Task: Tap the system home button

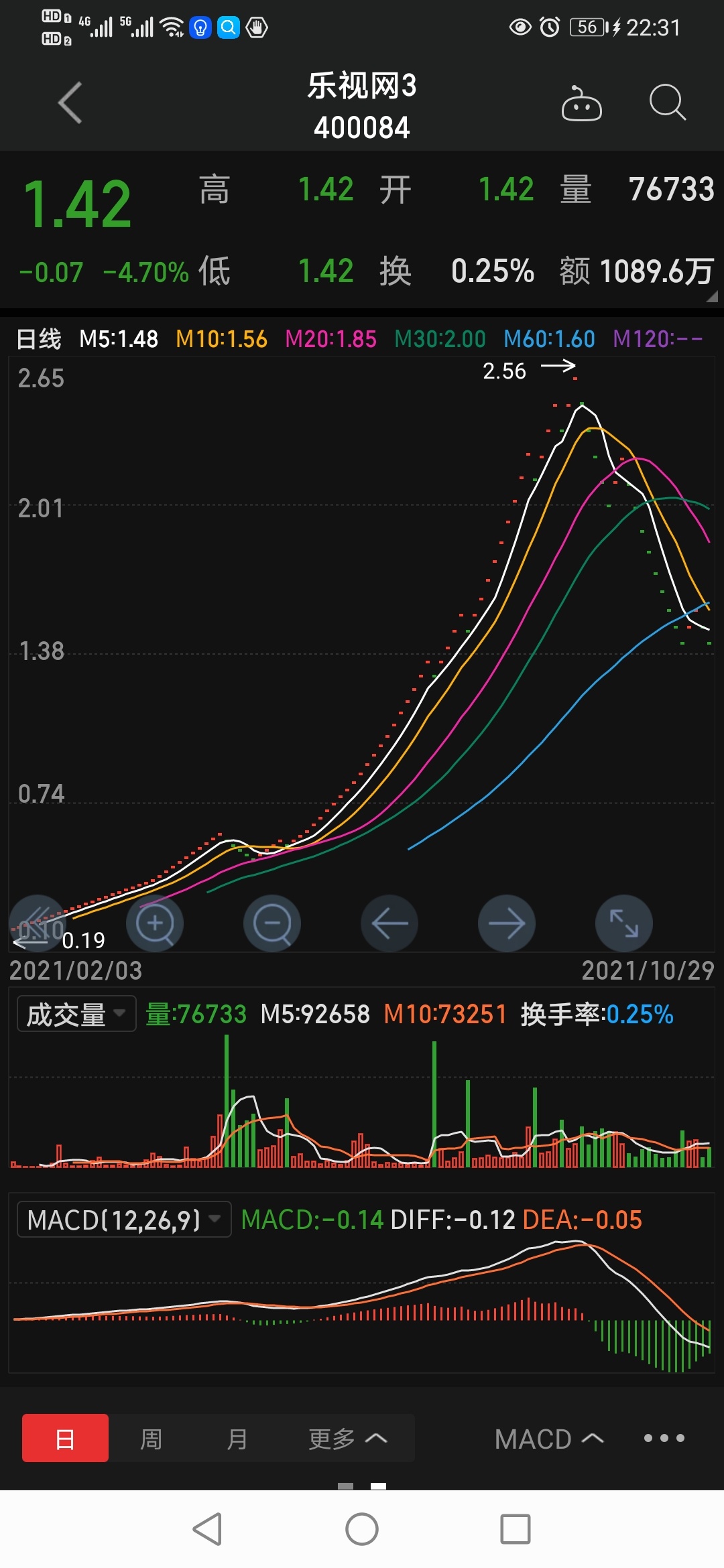Action: 362,1530
